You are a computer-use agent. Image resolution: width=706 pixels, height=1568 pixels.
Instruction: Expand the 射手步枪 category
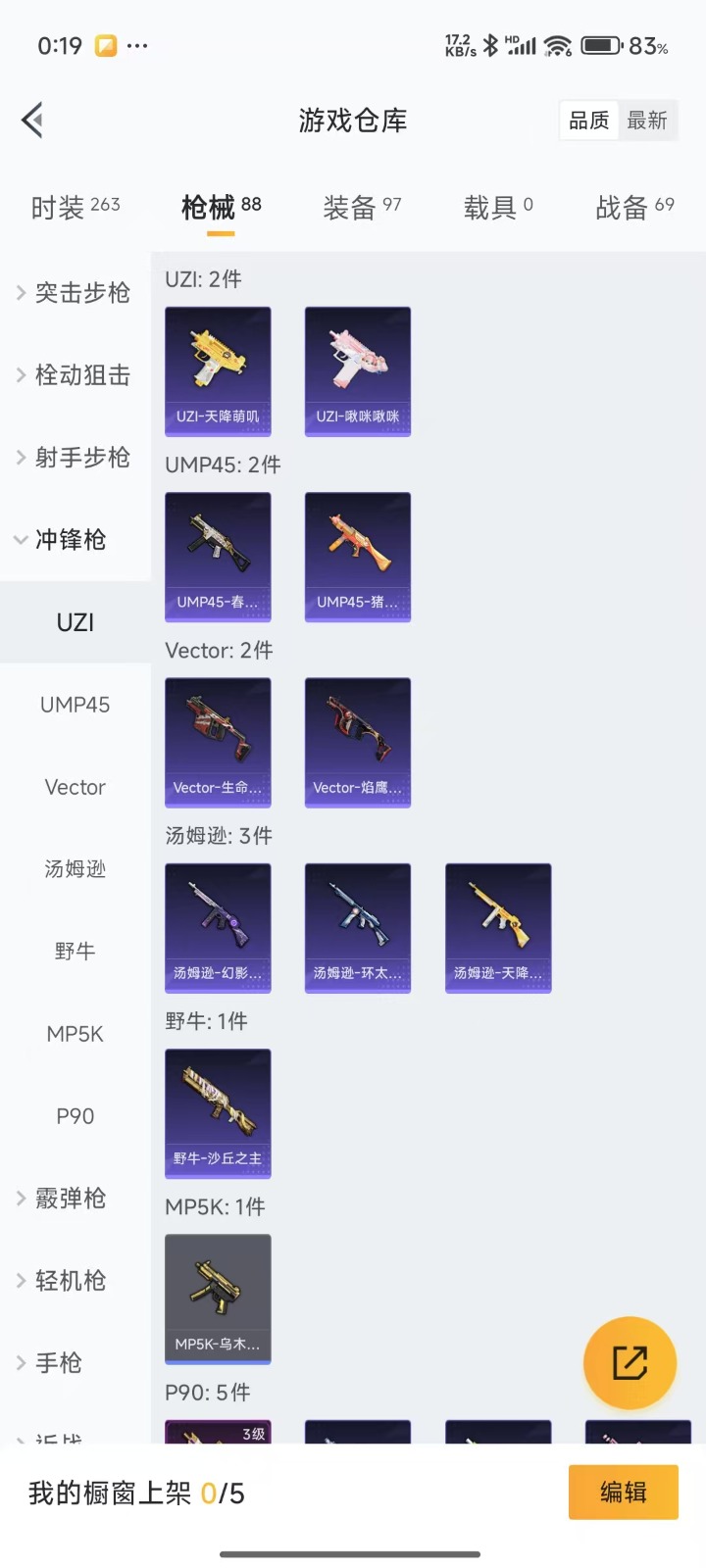pyautogui.click(x=75, y=457)
